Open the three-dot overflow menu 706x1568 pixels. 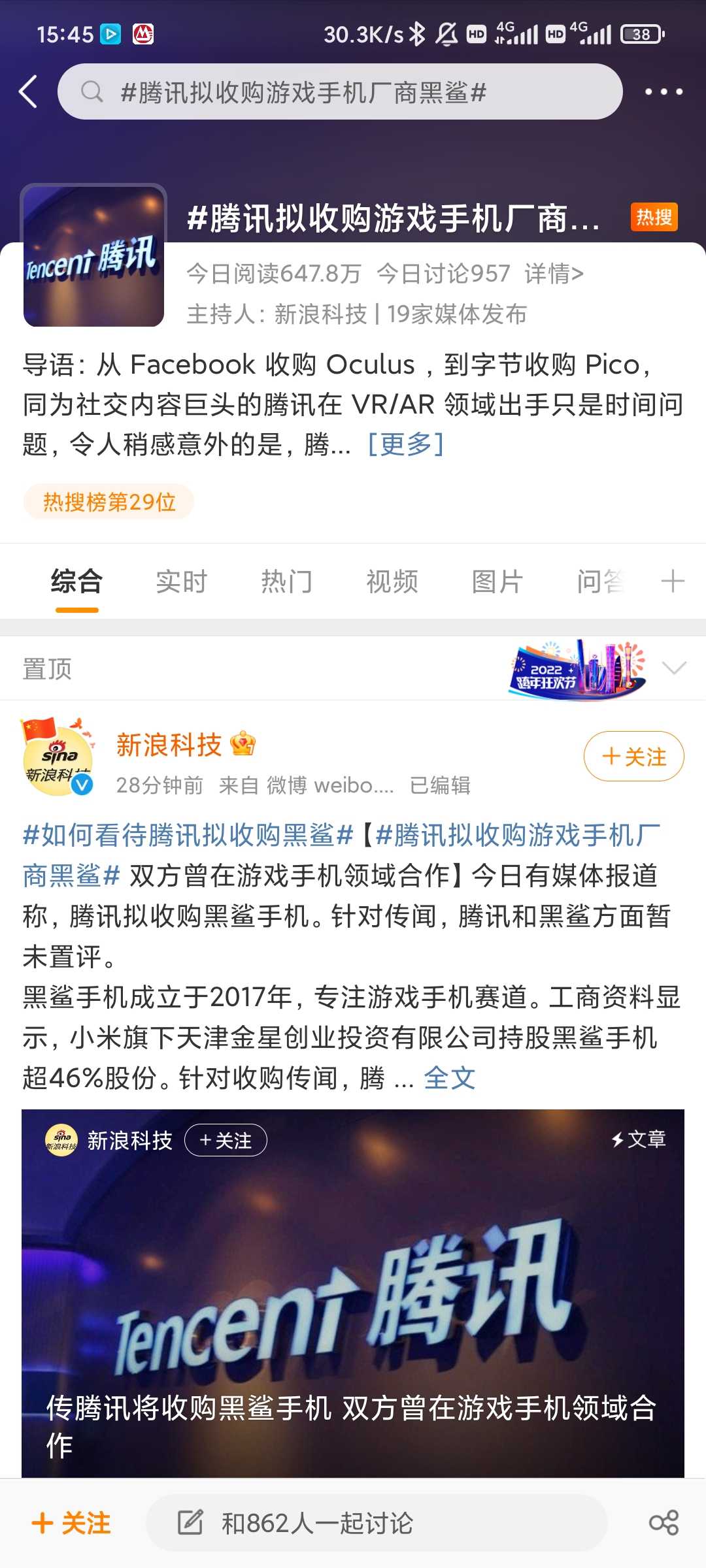[664, 91]
